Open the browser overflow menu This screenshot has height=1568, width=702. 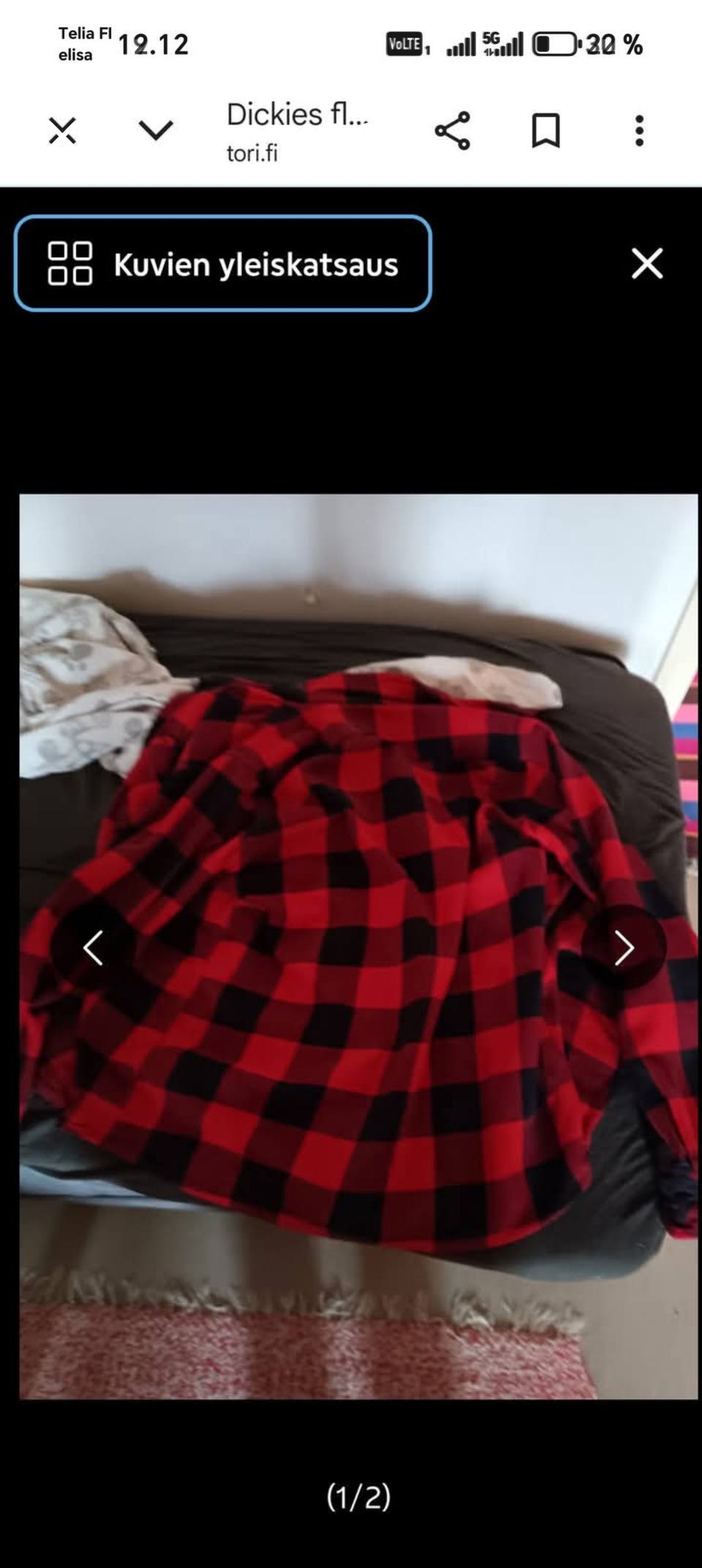tap(639, 131)
